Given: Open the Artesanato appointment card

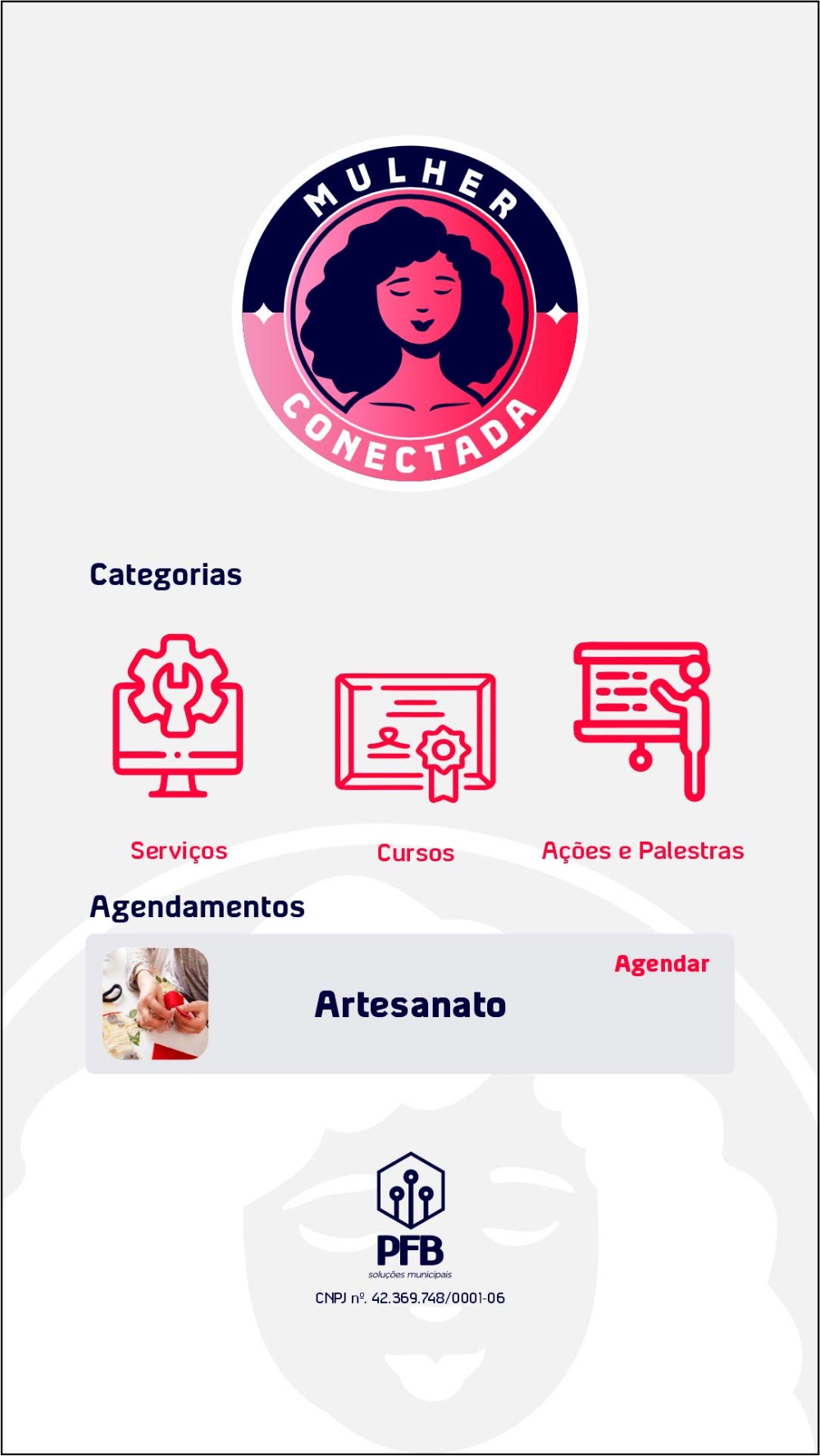Looking at the screenshot, I should coord(410,1005).
